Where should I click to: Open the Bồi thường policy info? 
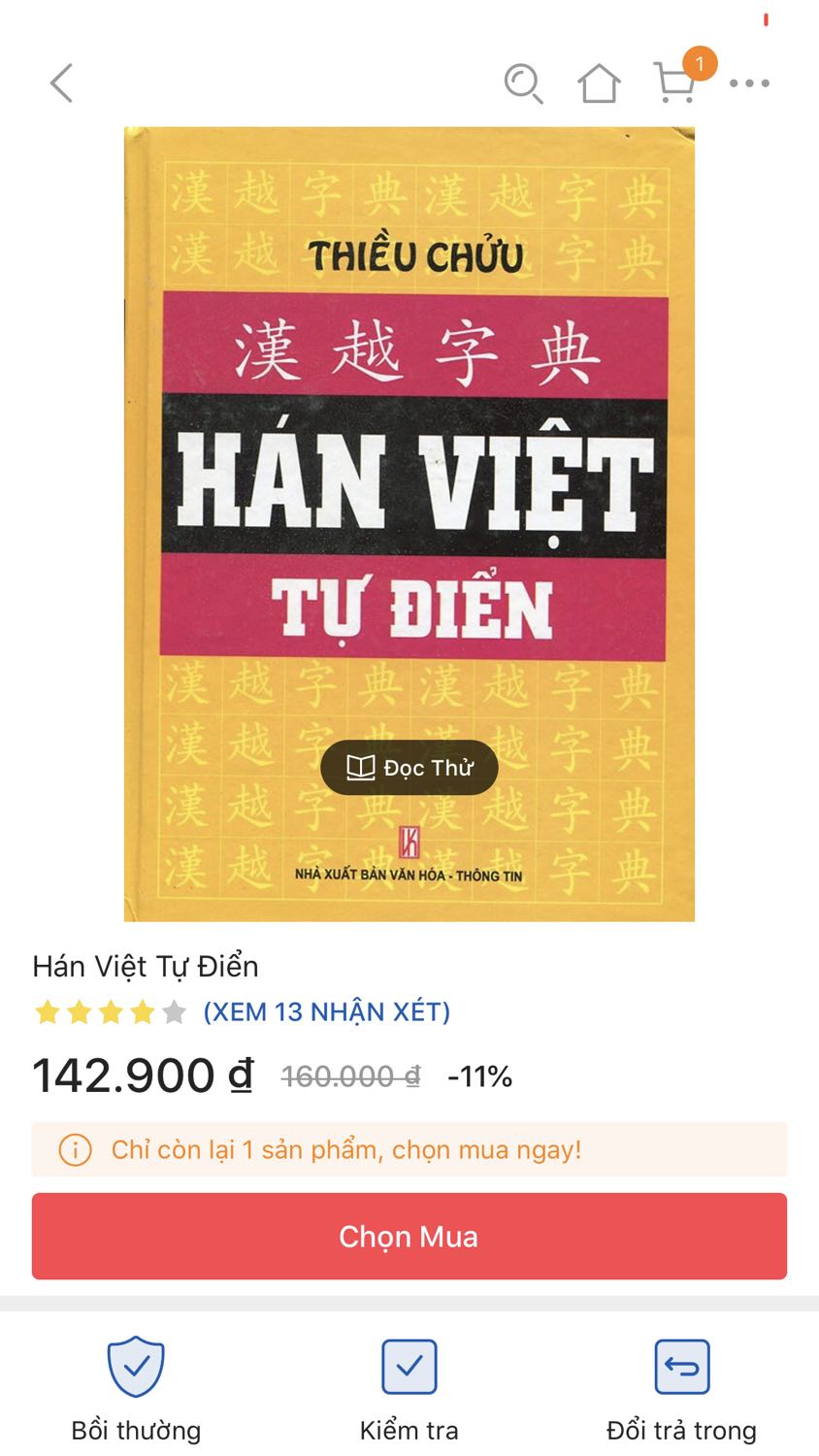point(136,1388)
